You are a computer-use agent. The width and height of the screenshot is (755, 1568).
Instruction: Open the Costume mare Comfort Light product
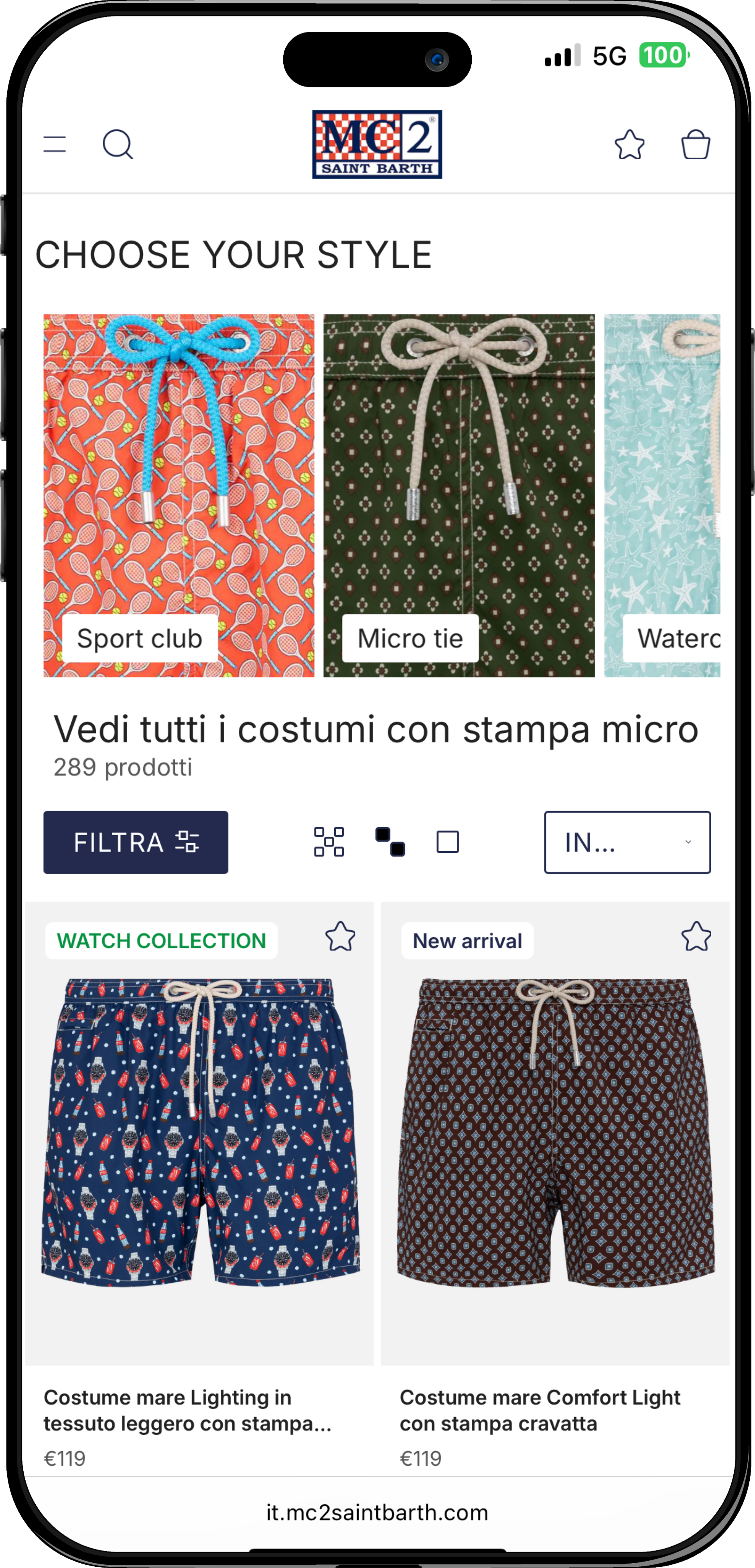tap(555, 1132)
